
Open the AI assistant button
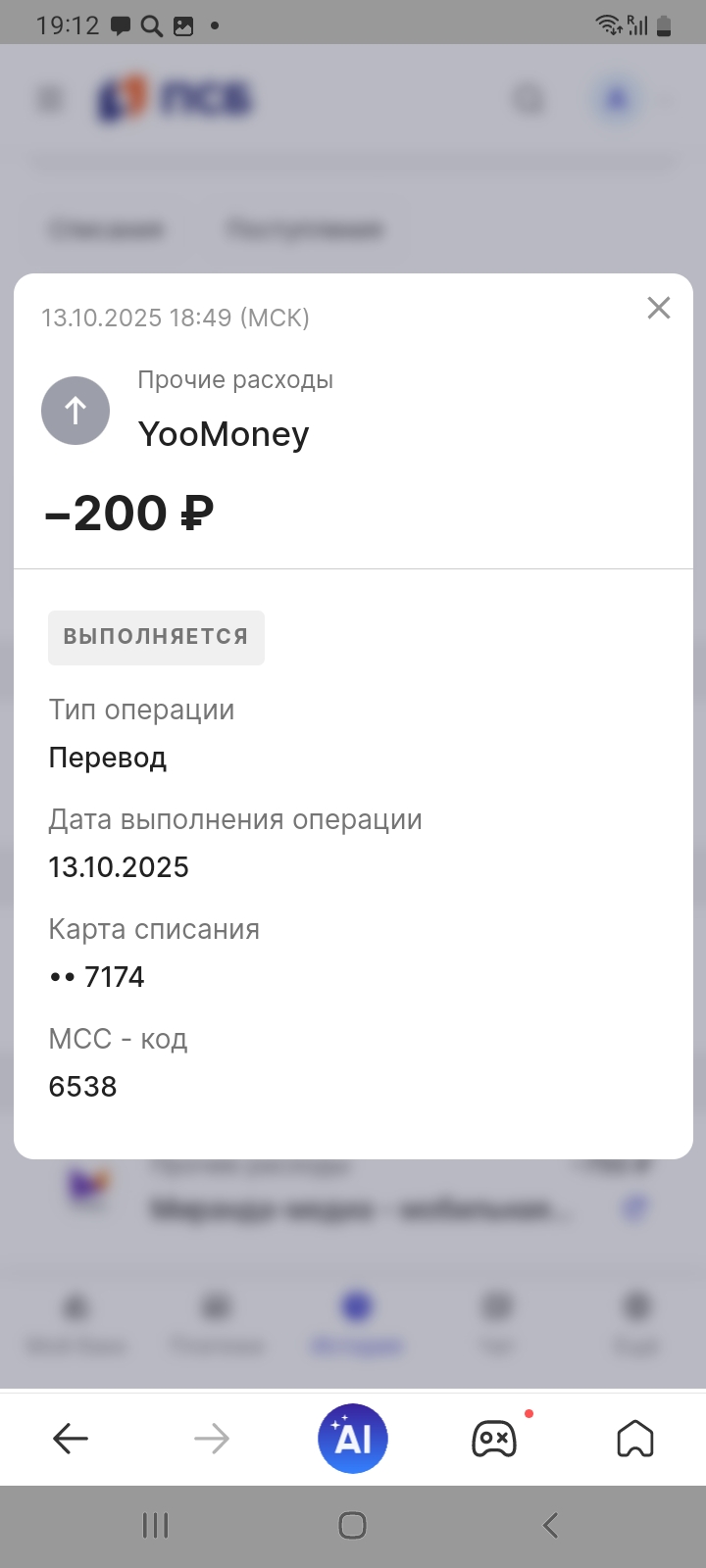click(x=353, y=1439)
